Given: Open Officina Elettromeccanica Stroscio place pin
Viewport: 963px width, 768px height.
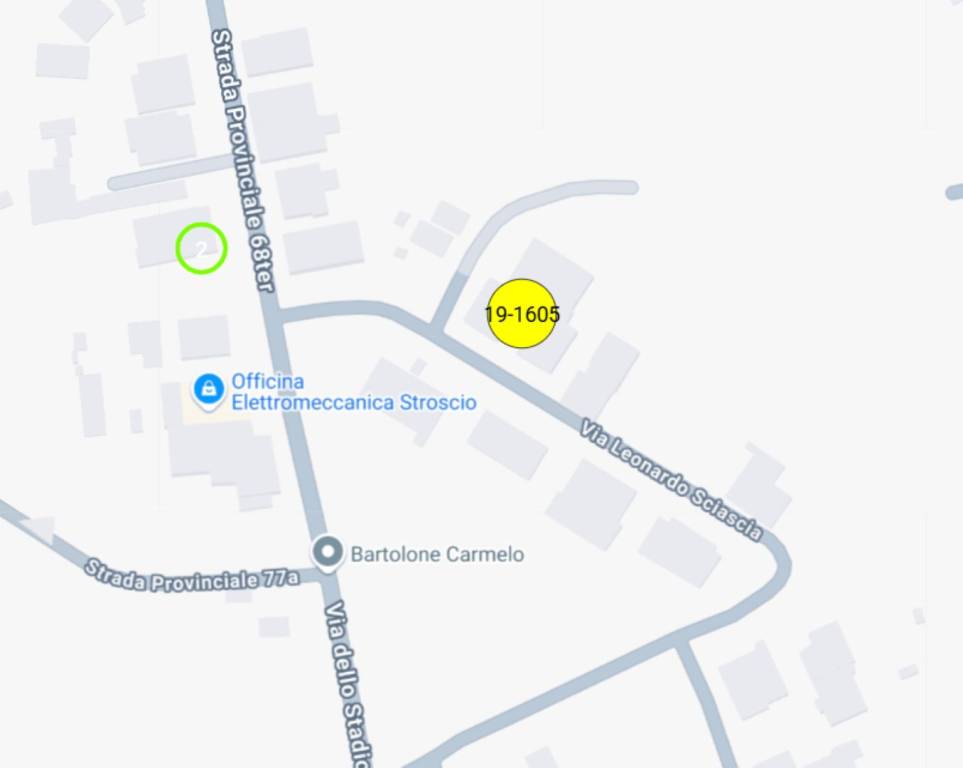Looking at the screenshot, I should pos(208,389).
